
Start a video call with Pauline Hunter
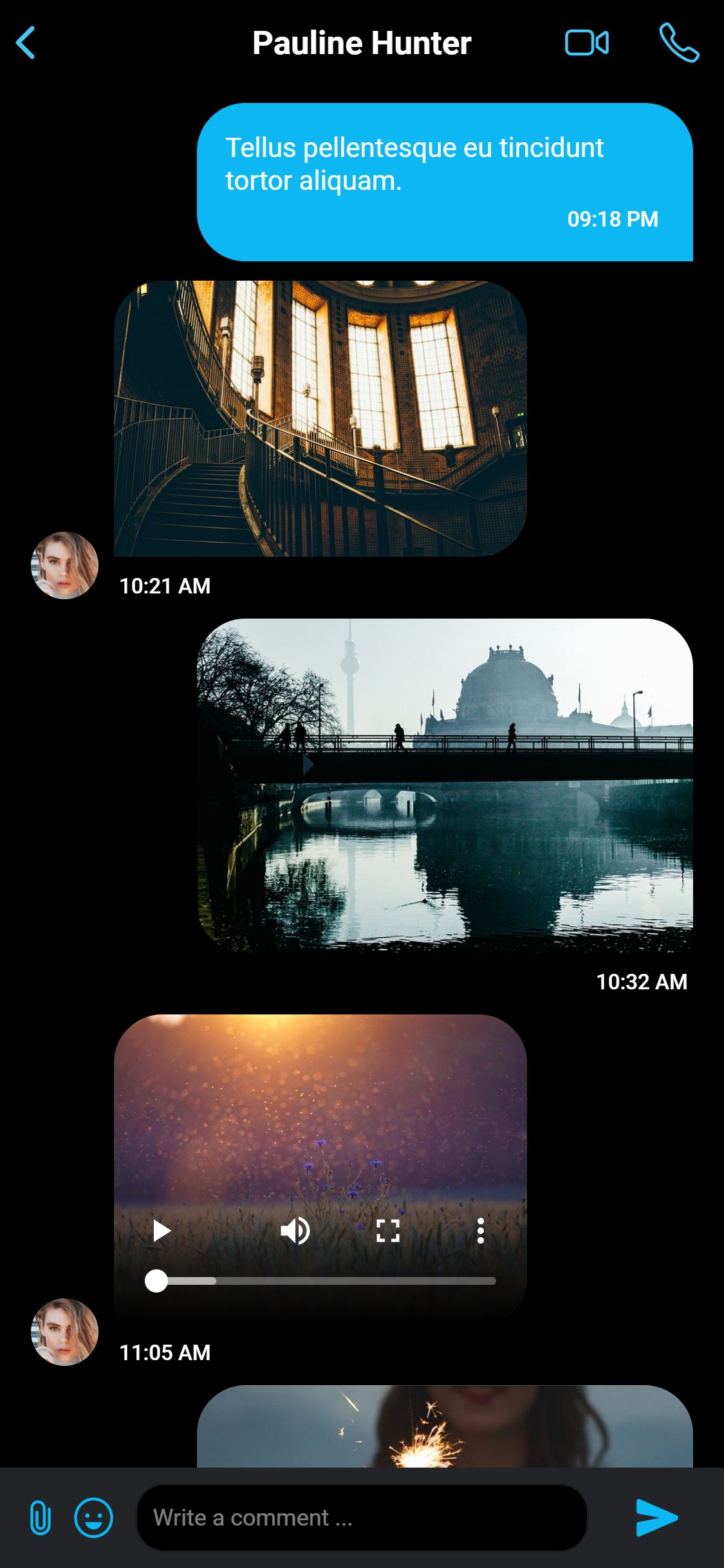pos(586,43)
